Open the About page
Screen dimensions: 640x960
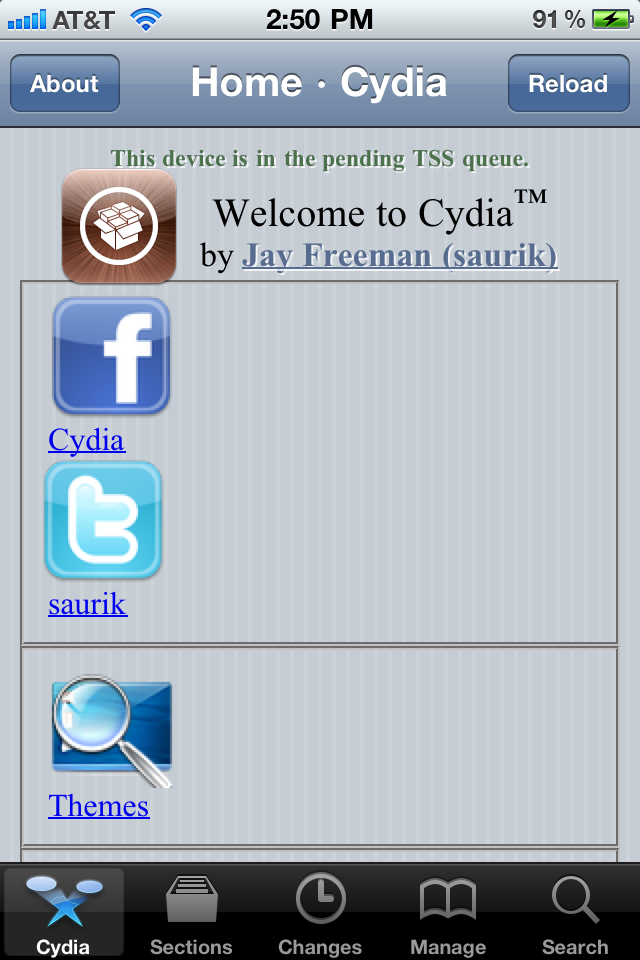[x=65, y=84]
